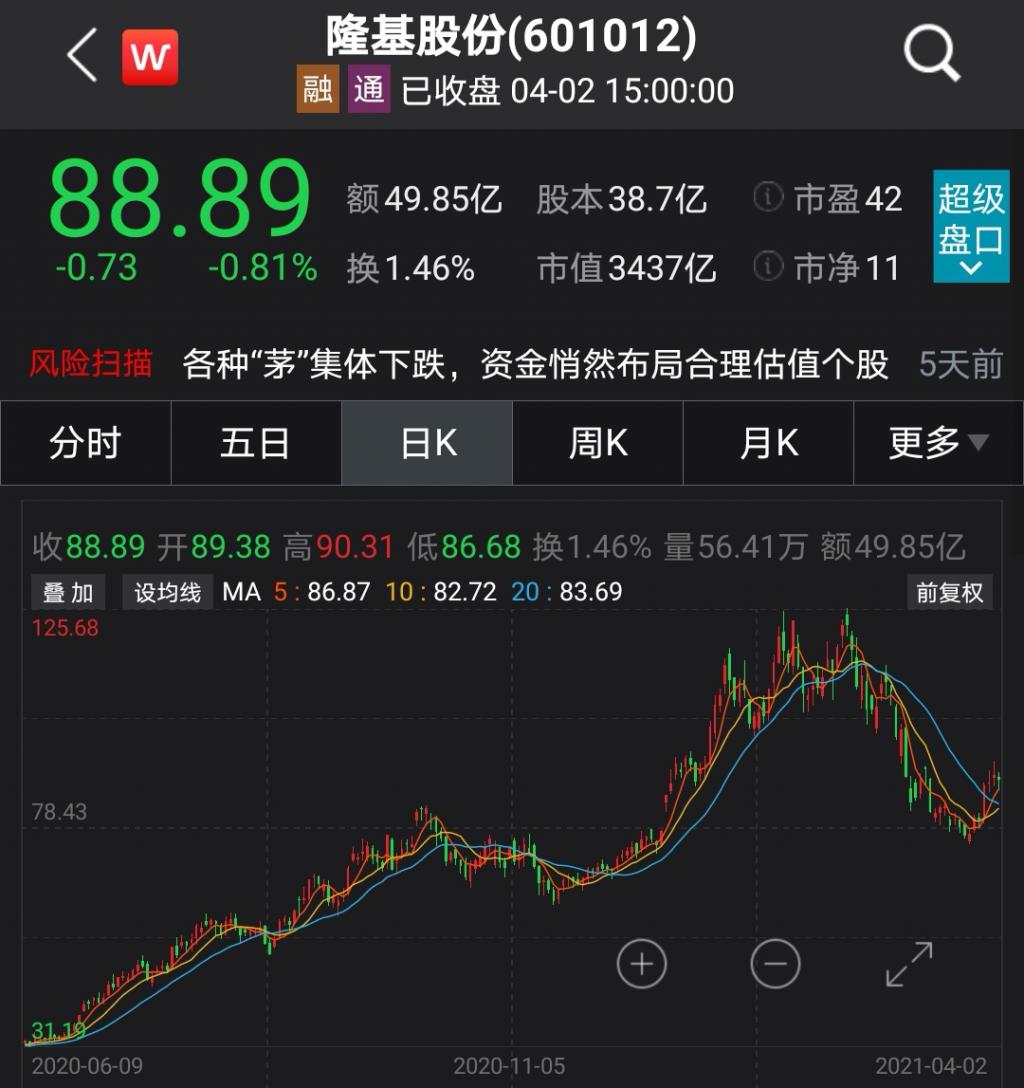
Task: Switch to the 分时 tab
Action: pos(85,442)
